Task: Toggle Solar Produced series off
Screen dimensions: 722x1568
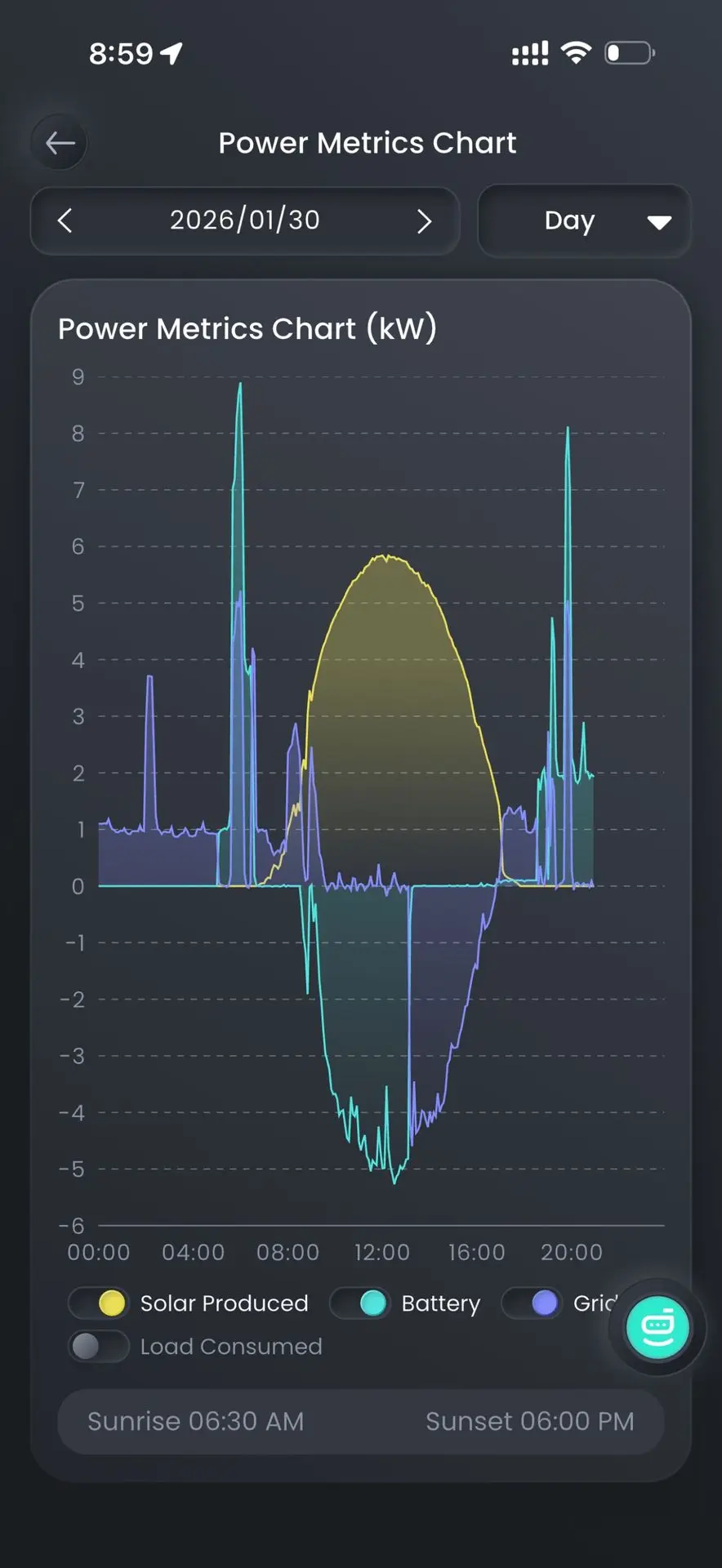Action: [x=98, y=1303]
